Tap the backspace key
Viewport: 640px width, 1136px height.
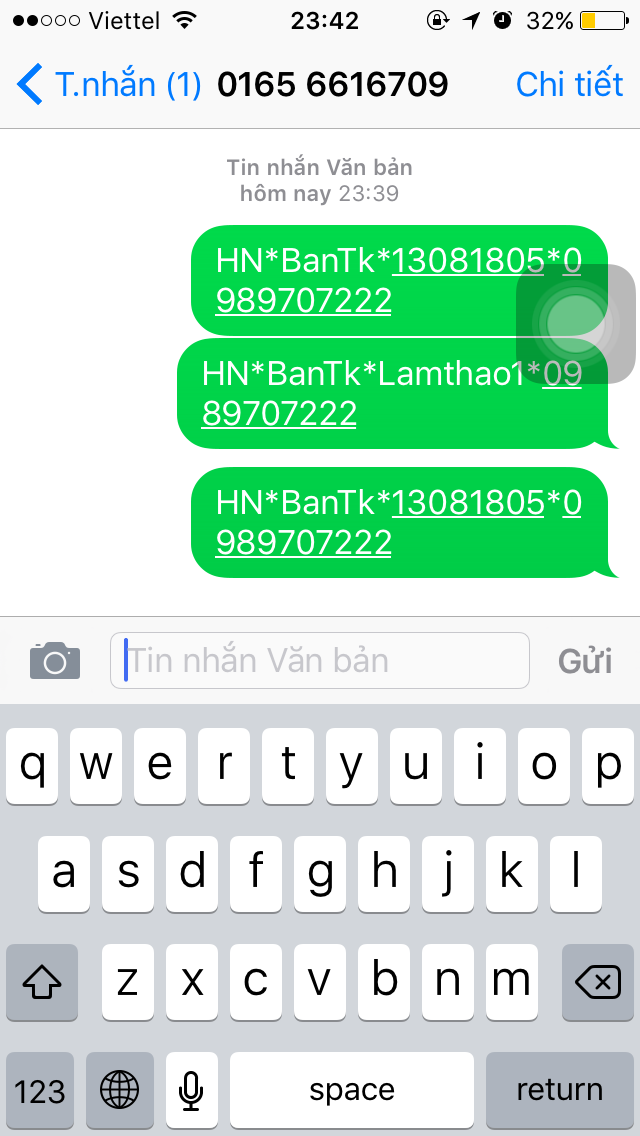pyautogui.click(x=598, y=983)
